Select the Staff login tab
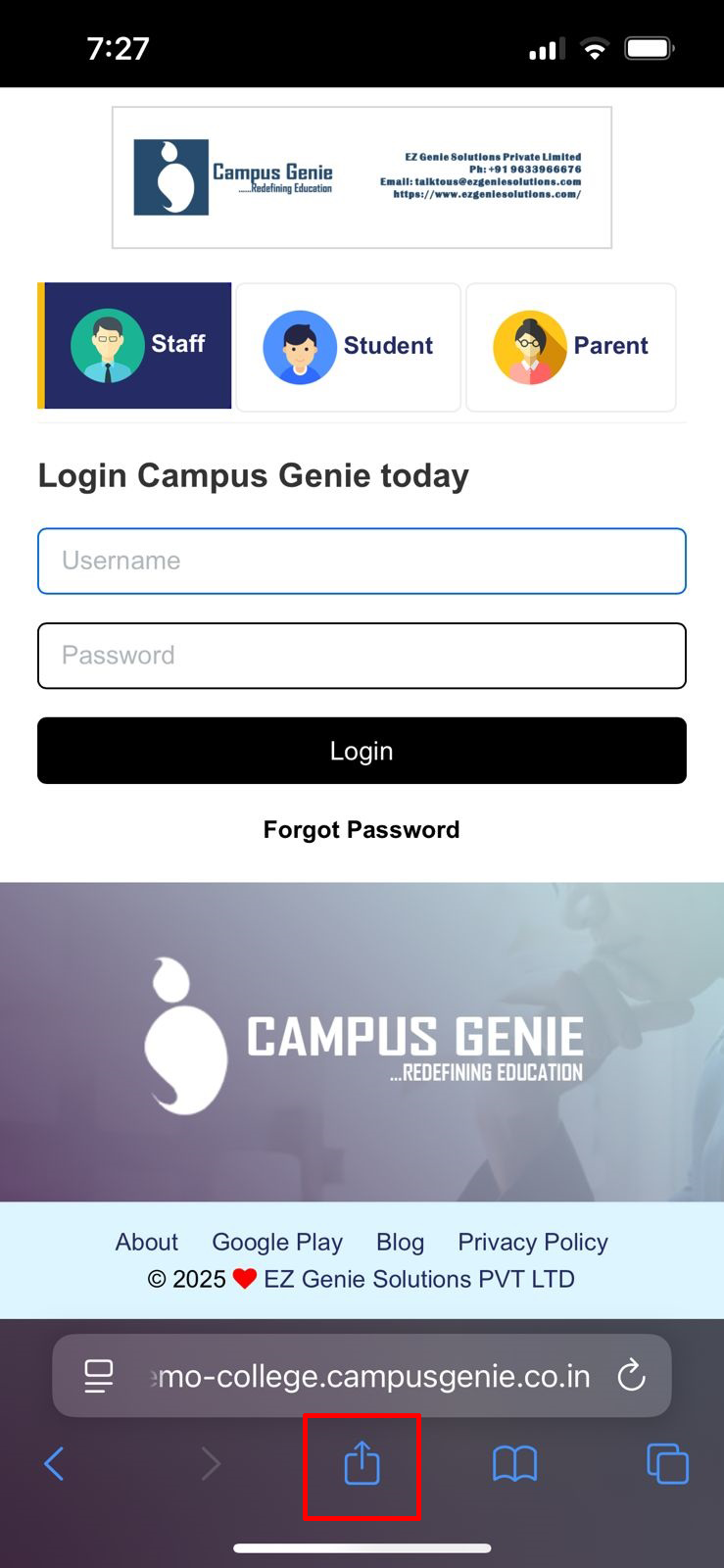The height and width of the screenshot is (1568, 724). [137, 345]
